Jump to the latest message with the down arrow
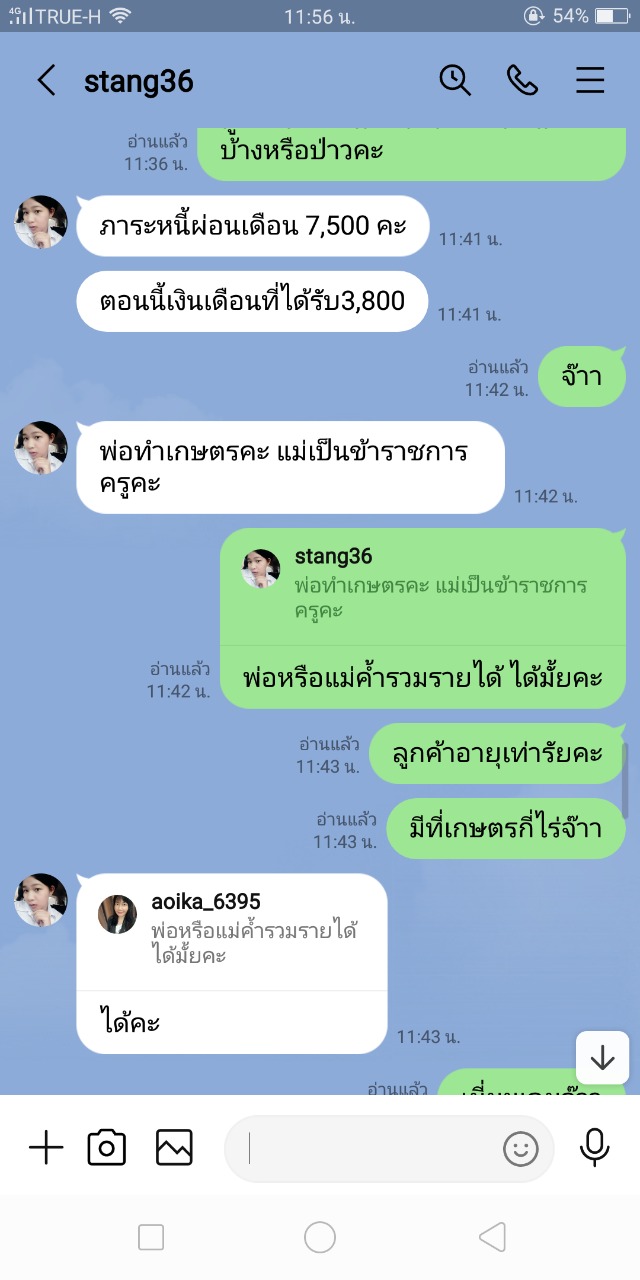 (x=602, y=1058)
